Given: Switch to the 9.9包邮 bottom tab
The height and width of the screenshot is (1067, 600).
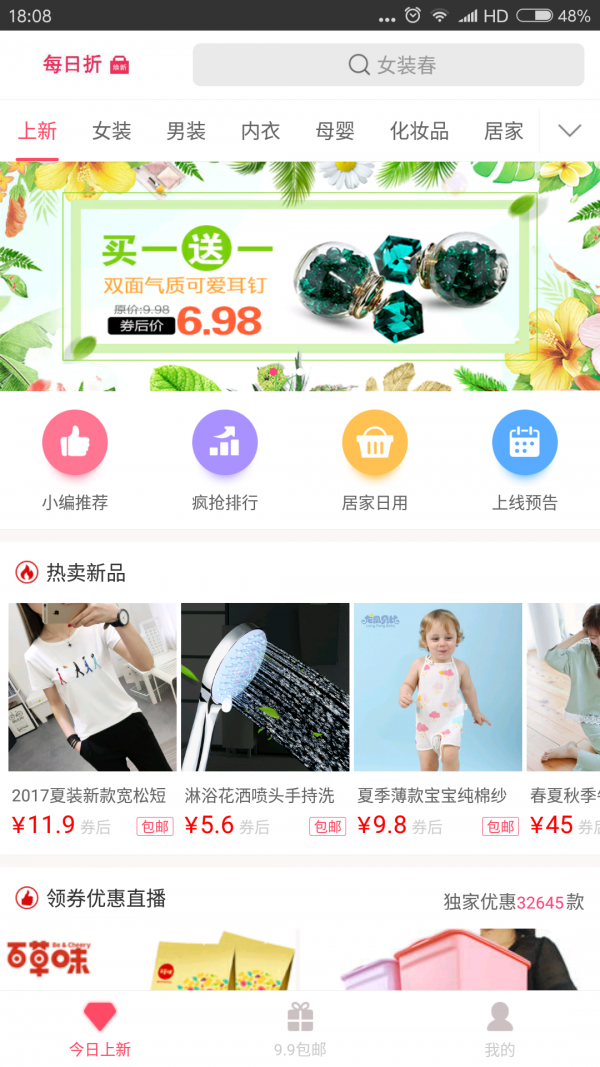Looking at the screenshot, I should pos(300,1030).
